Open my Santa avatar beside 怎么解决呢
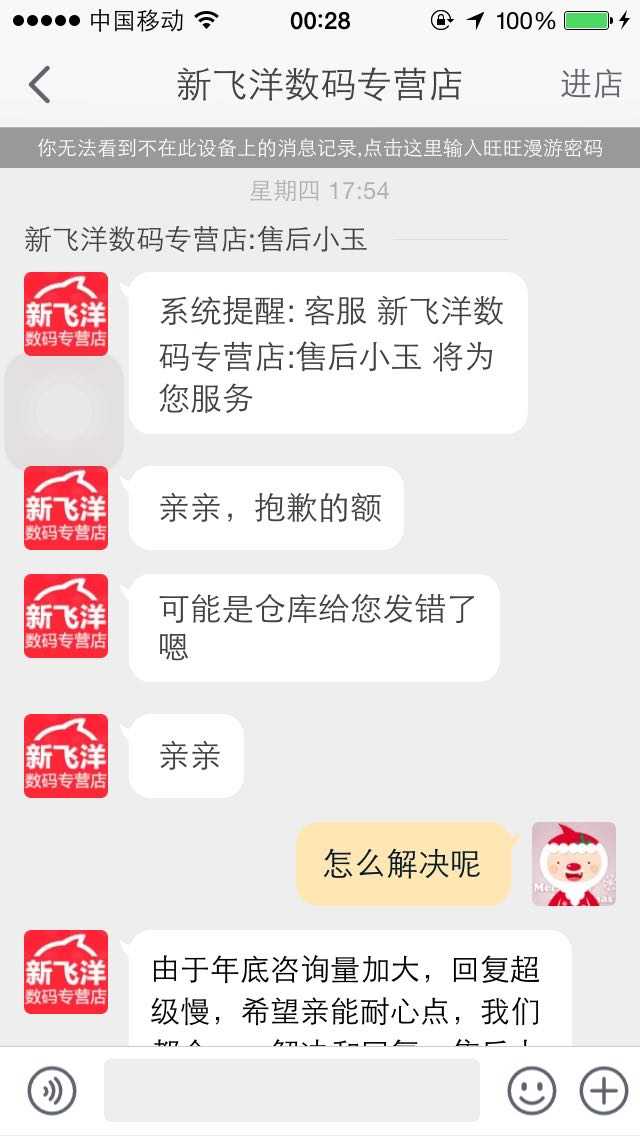 [573, 864]
